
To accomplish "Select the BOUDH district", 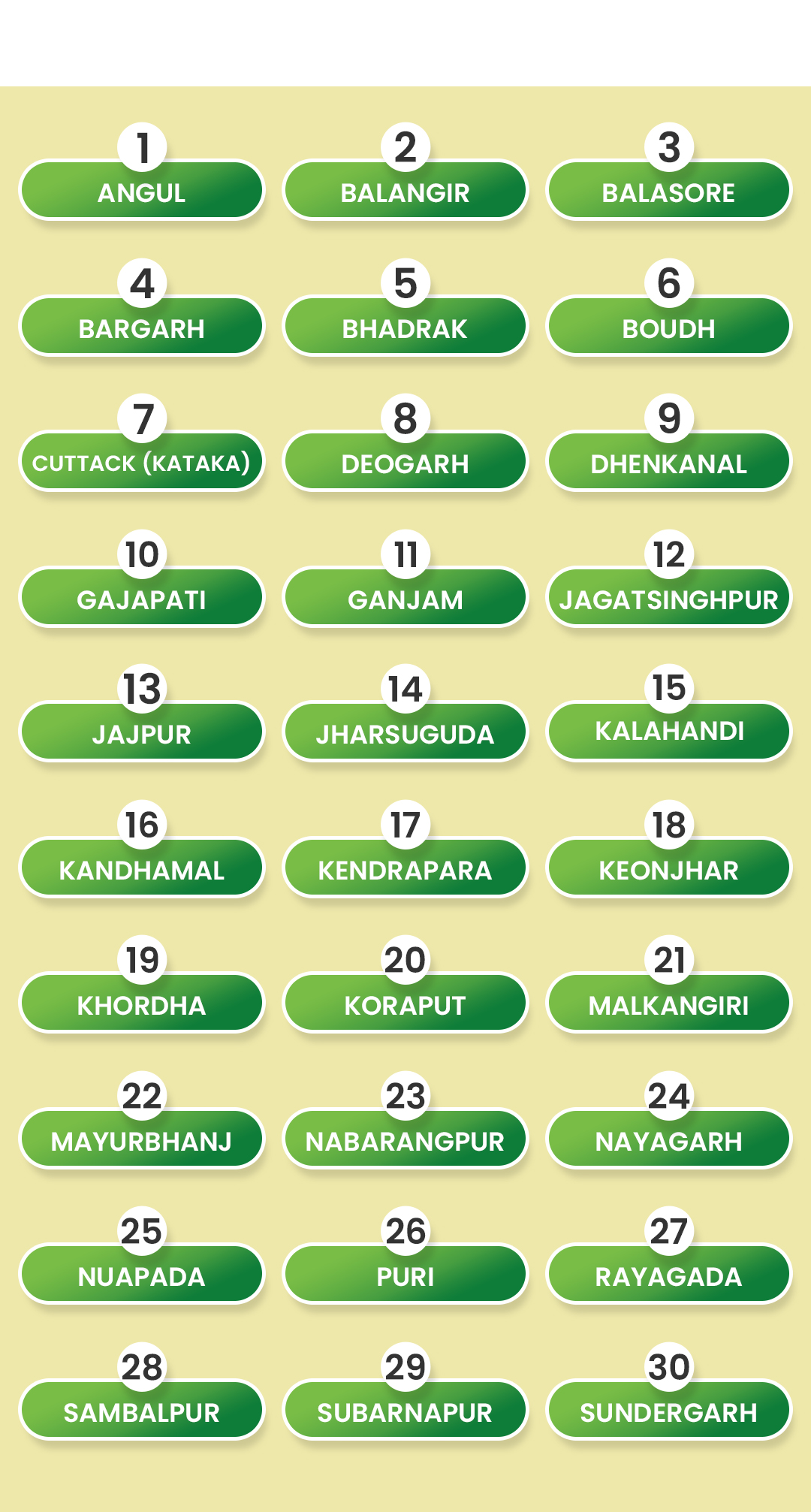I will 669,327.
